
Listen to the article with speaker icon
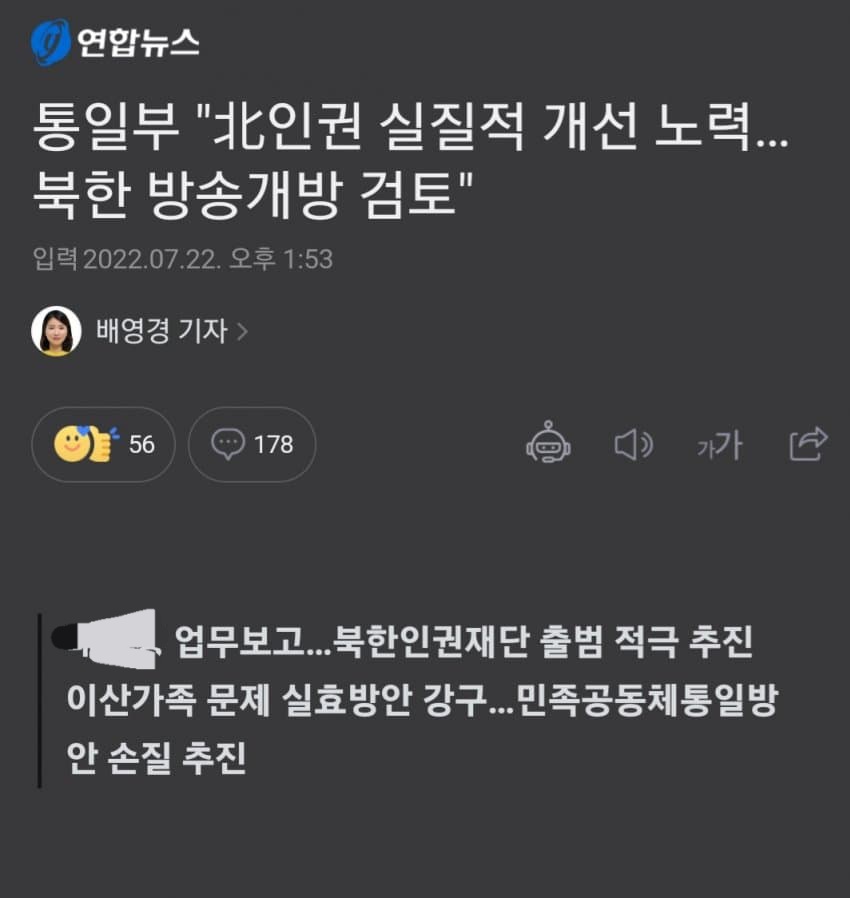tap(632, 444)
